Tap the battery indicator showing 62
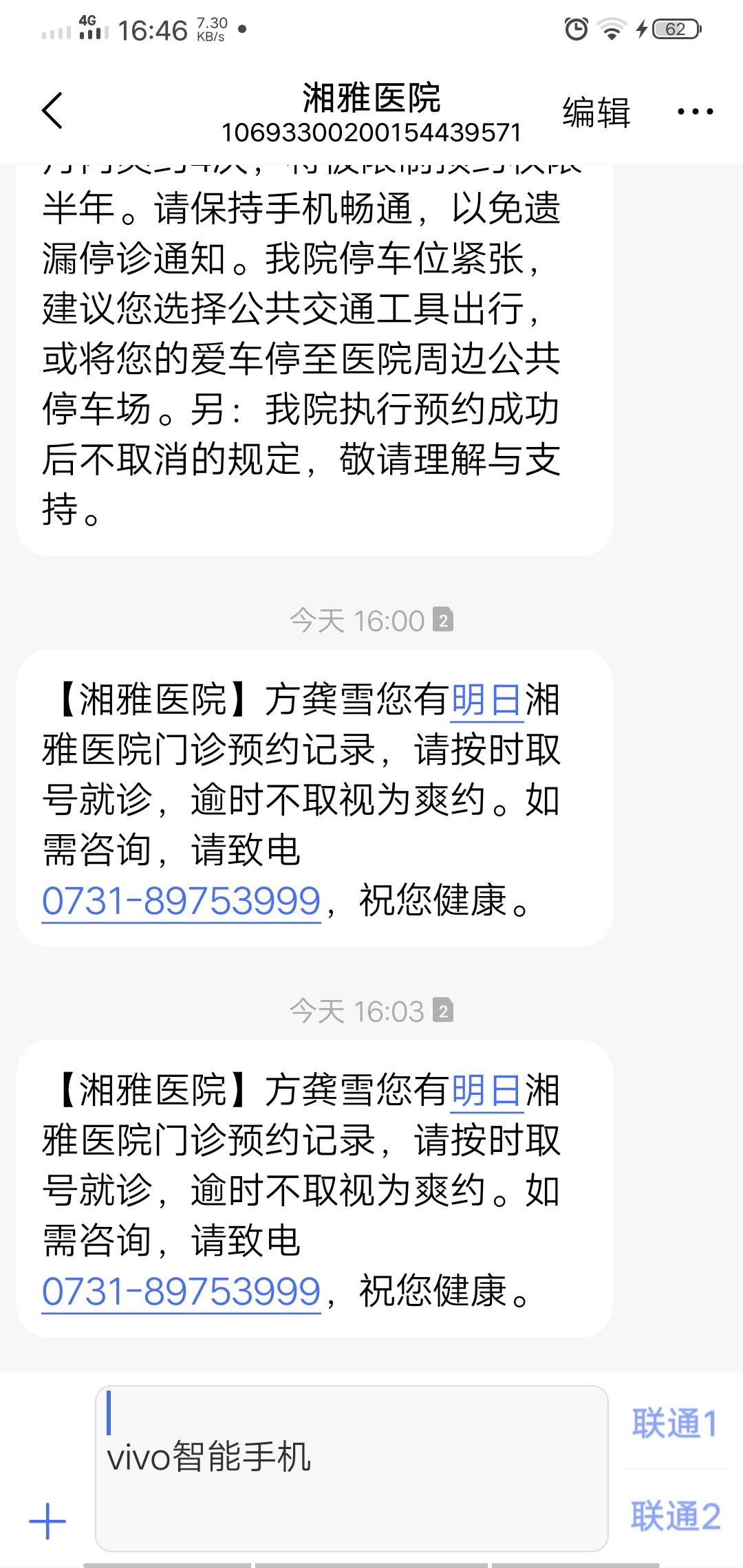This screenshot has height=1568, width=743. coord(676,29)
